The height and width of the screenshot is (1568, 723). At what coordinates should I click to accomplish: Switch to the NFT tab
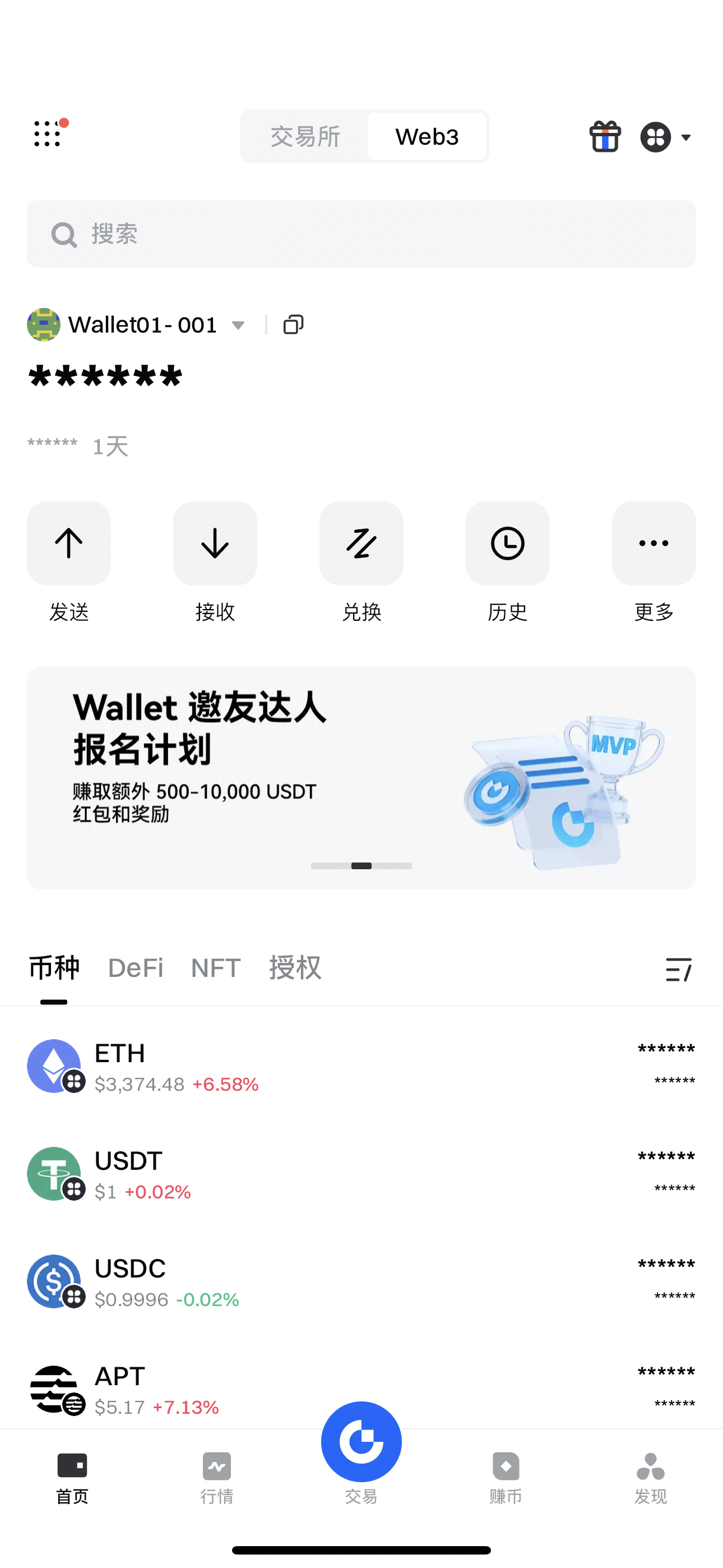point(216,968)
